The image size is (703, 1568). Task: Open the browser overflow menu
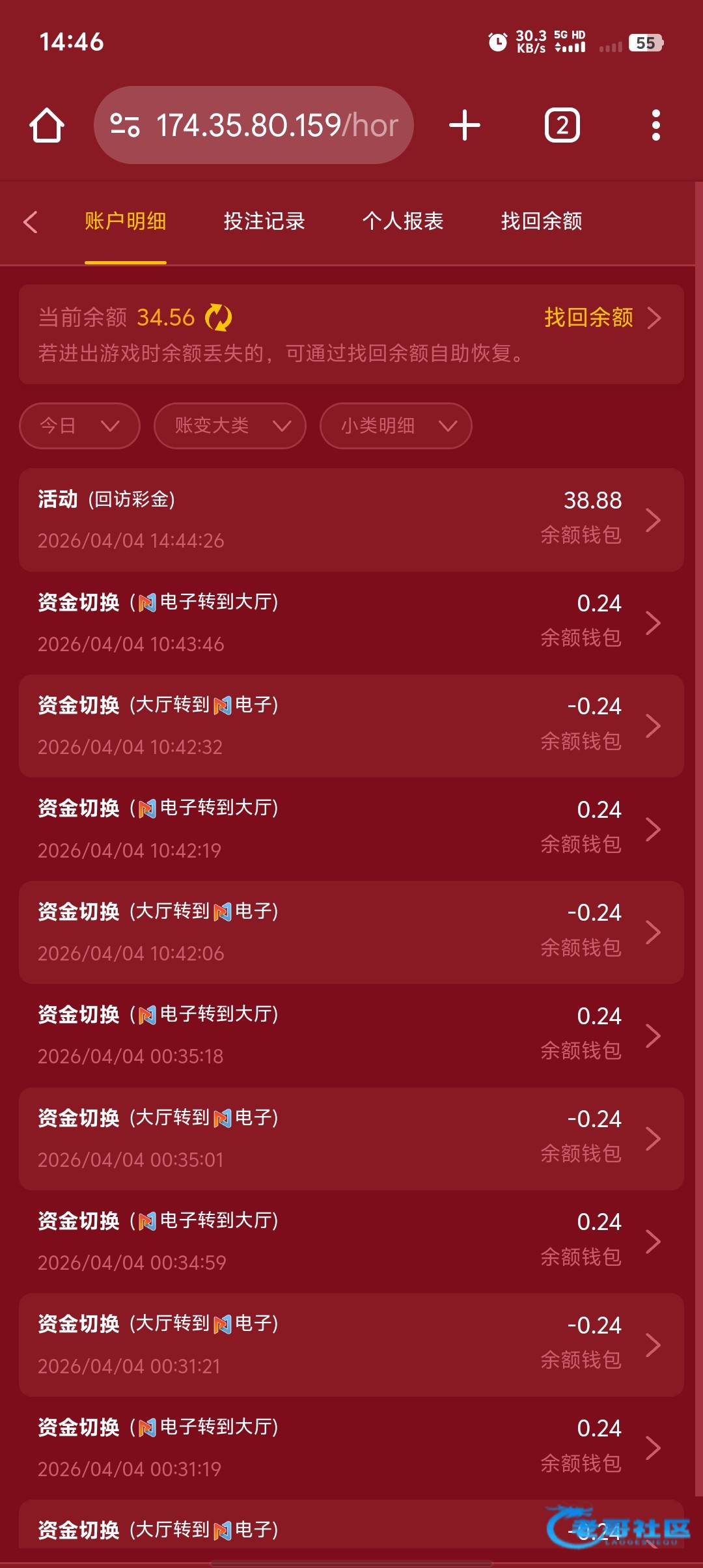pos(655,125)
